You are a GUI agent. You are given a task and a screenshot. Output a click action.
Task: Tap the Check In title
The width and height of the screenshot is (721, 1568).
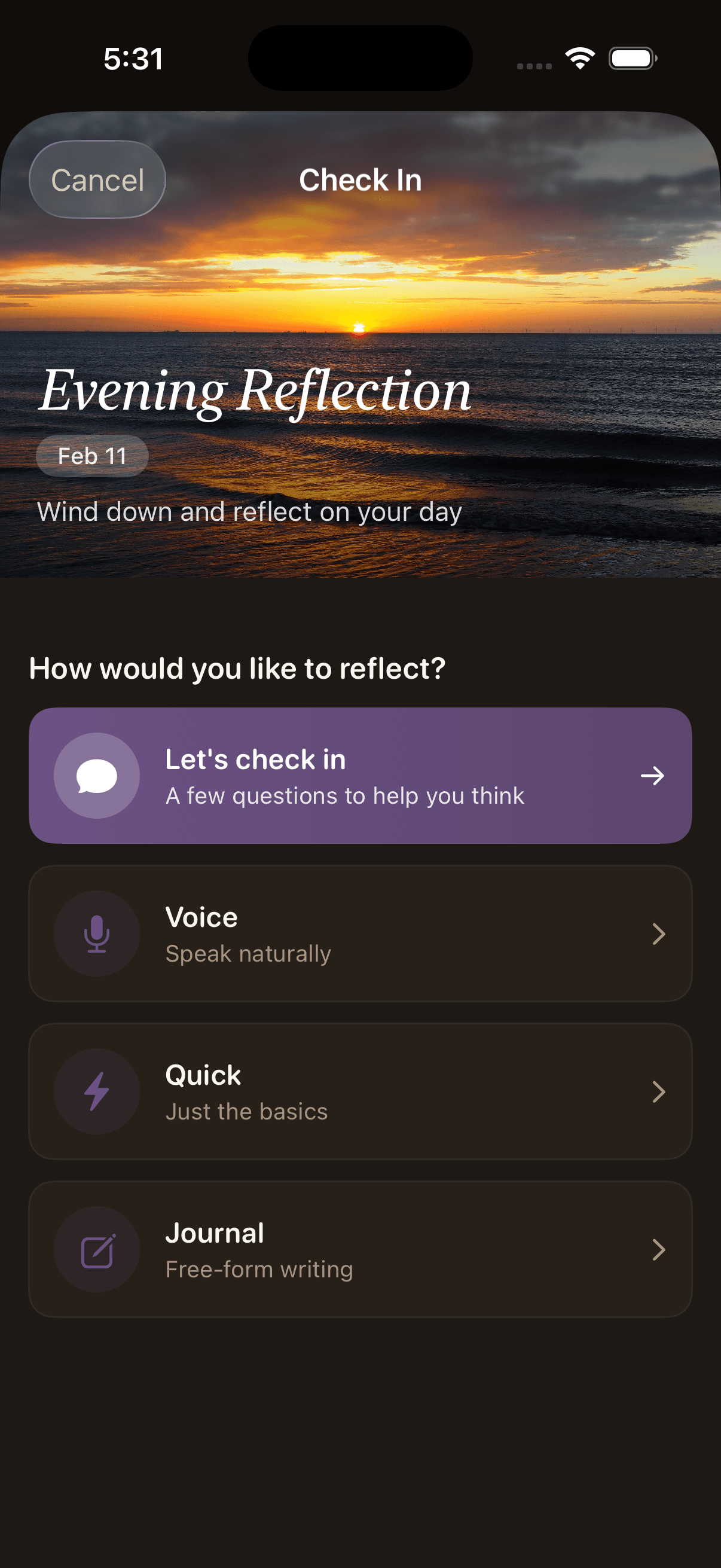[360, 179]
